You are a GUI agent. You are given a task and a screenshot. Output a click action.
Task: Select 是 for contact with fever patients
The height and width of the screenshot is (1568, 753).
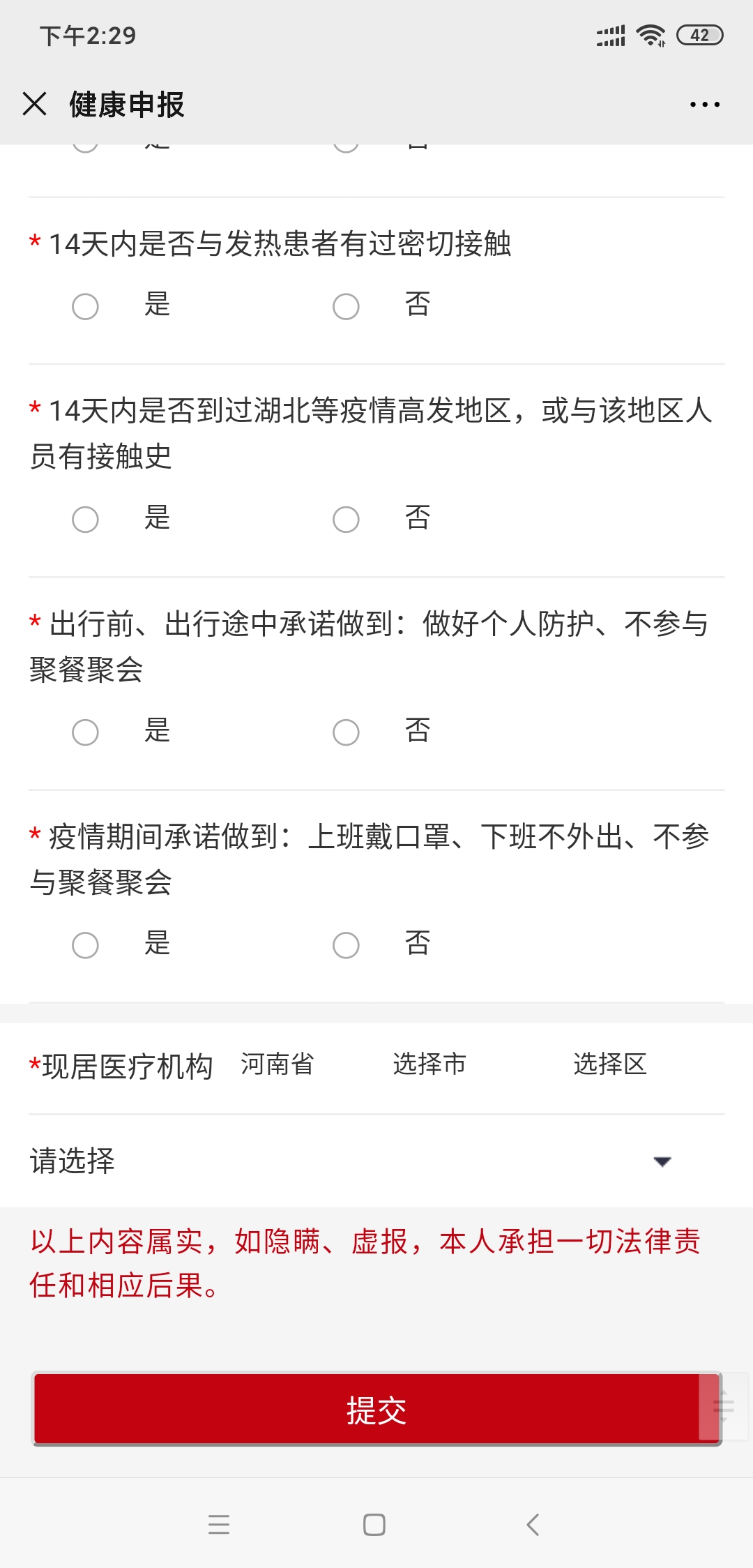(x=86, y=306)
